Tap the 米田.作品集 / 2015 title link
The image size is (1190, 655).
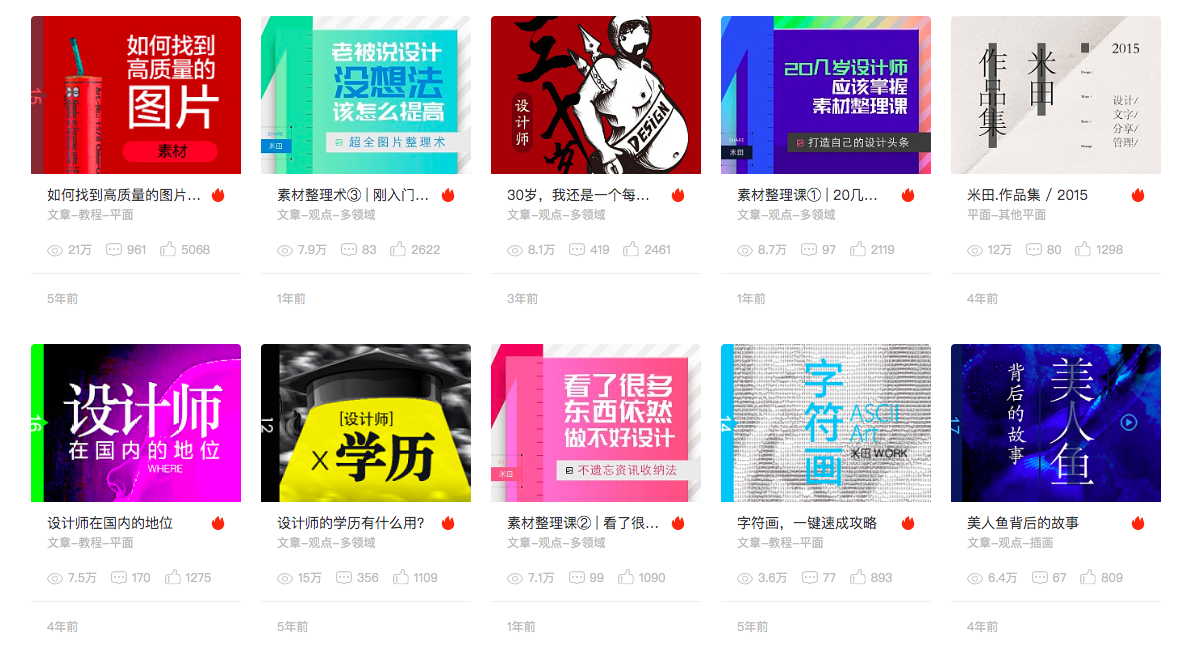coord(1027,195)
